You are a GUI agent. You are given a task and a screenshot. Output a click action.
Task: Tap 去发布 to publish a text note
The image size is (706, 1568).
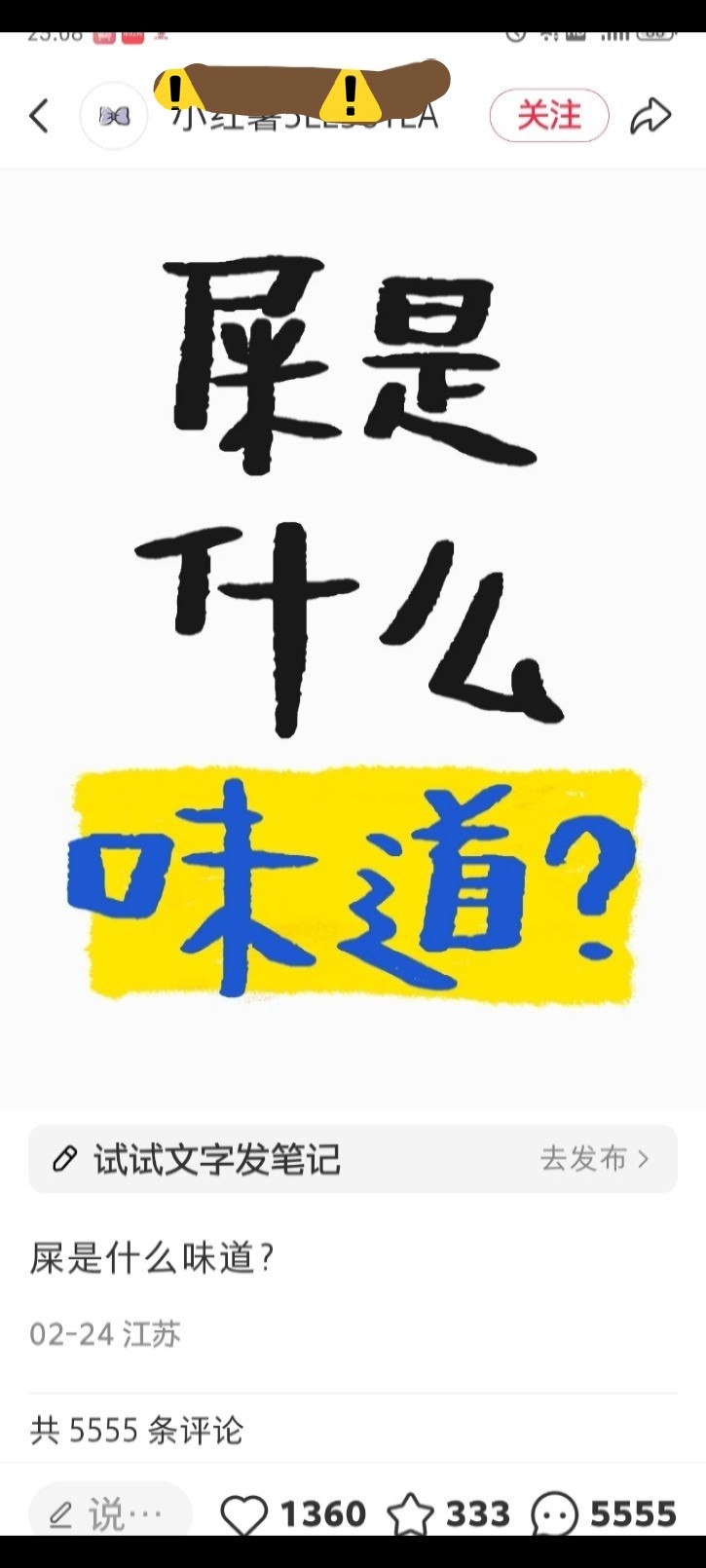tap(594, 1159)
